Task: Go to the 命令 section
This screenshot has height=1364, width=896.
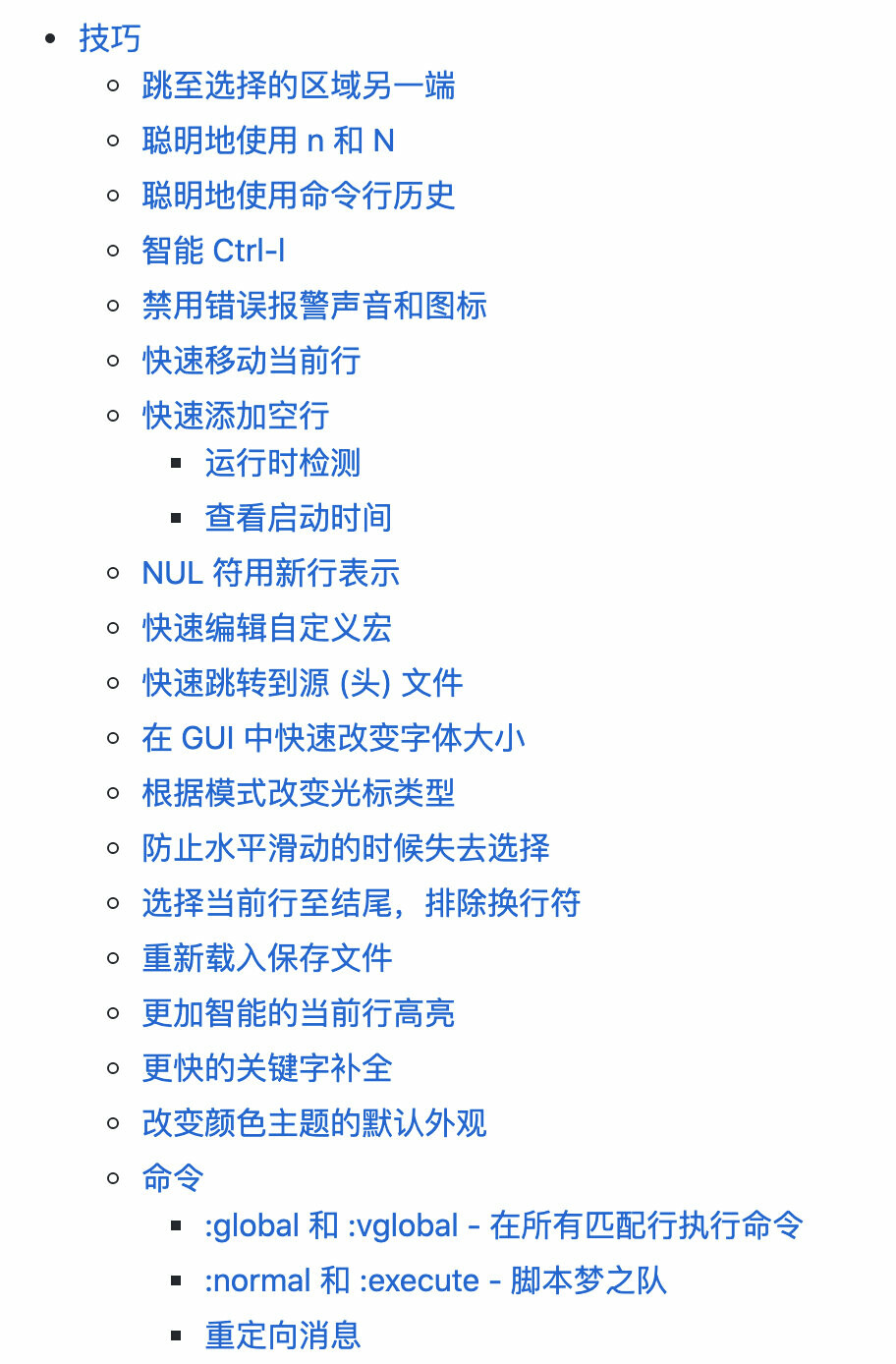Action: 172,1178
